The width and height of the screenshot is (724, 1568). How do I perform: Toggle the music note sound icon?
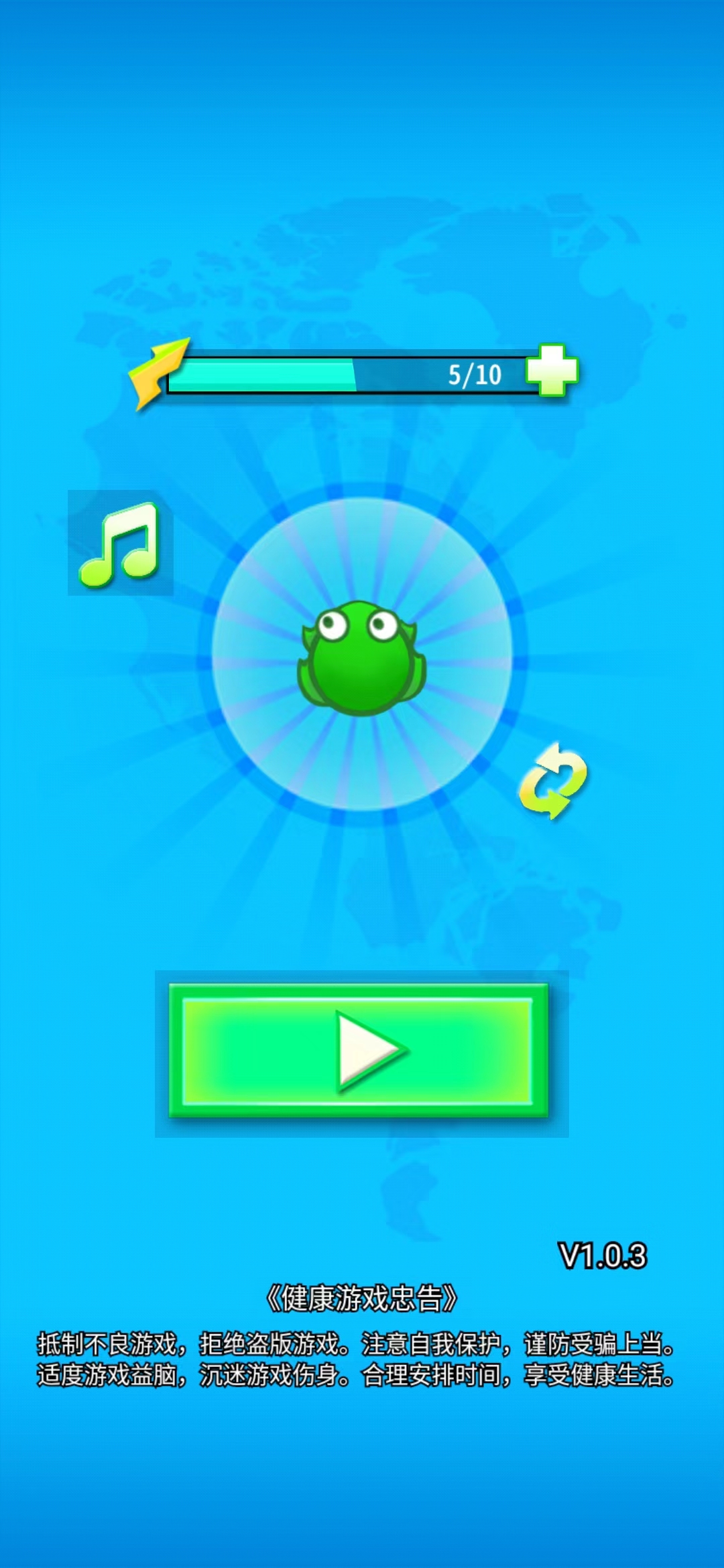coord(121,543)
